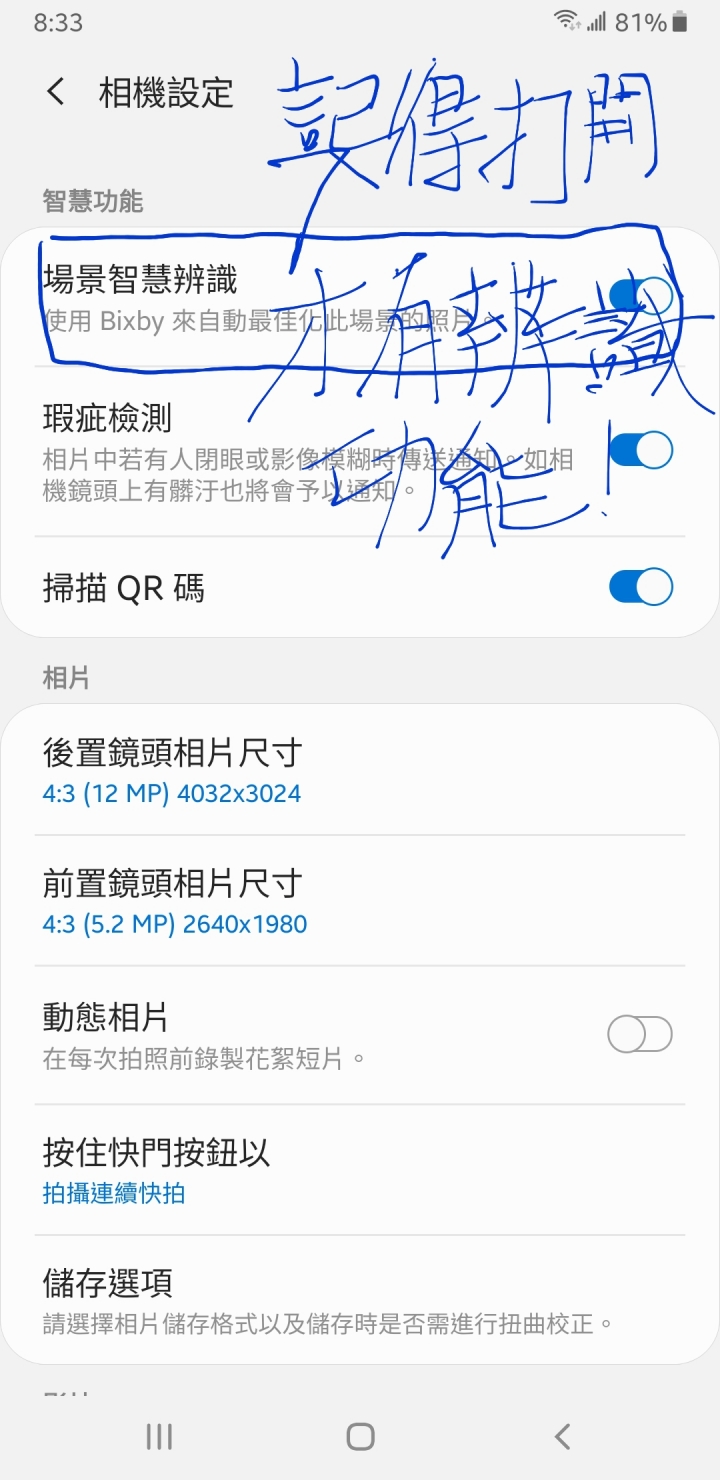Go back from 相機設定

(x=56, y=92)
